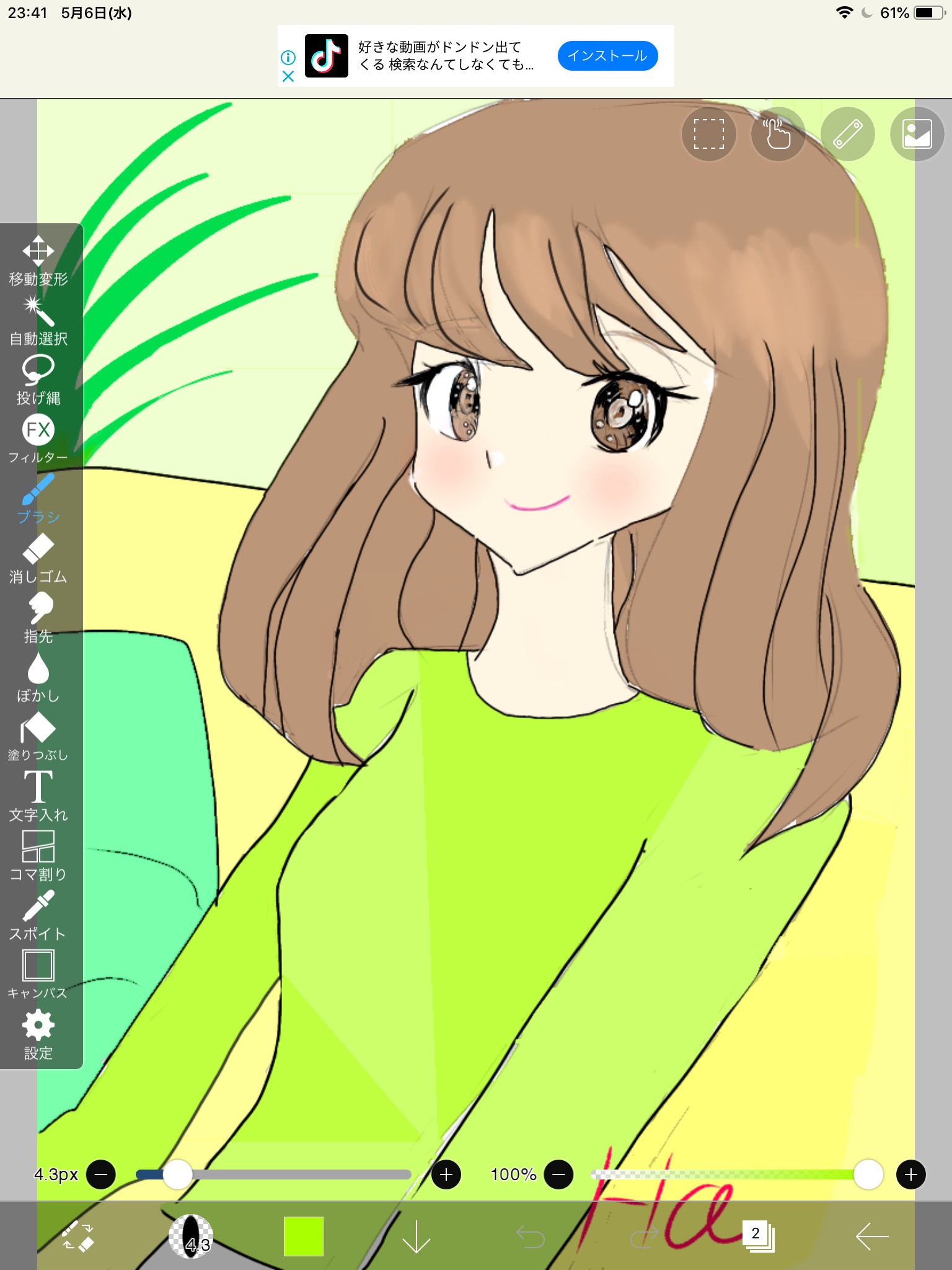952x1270 pixels.
Task: Select the 移動変形 transform tool
Action: point(38,260)
